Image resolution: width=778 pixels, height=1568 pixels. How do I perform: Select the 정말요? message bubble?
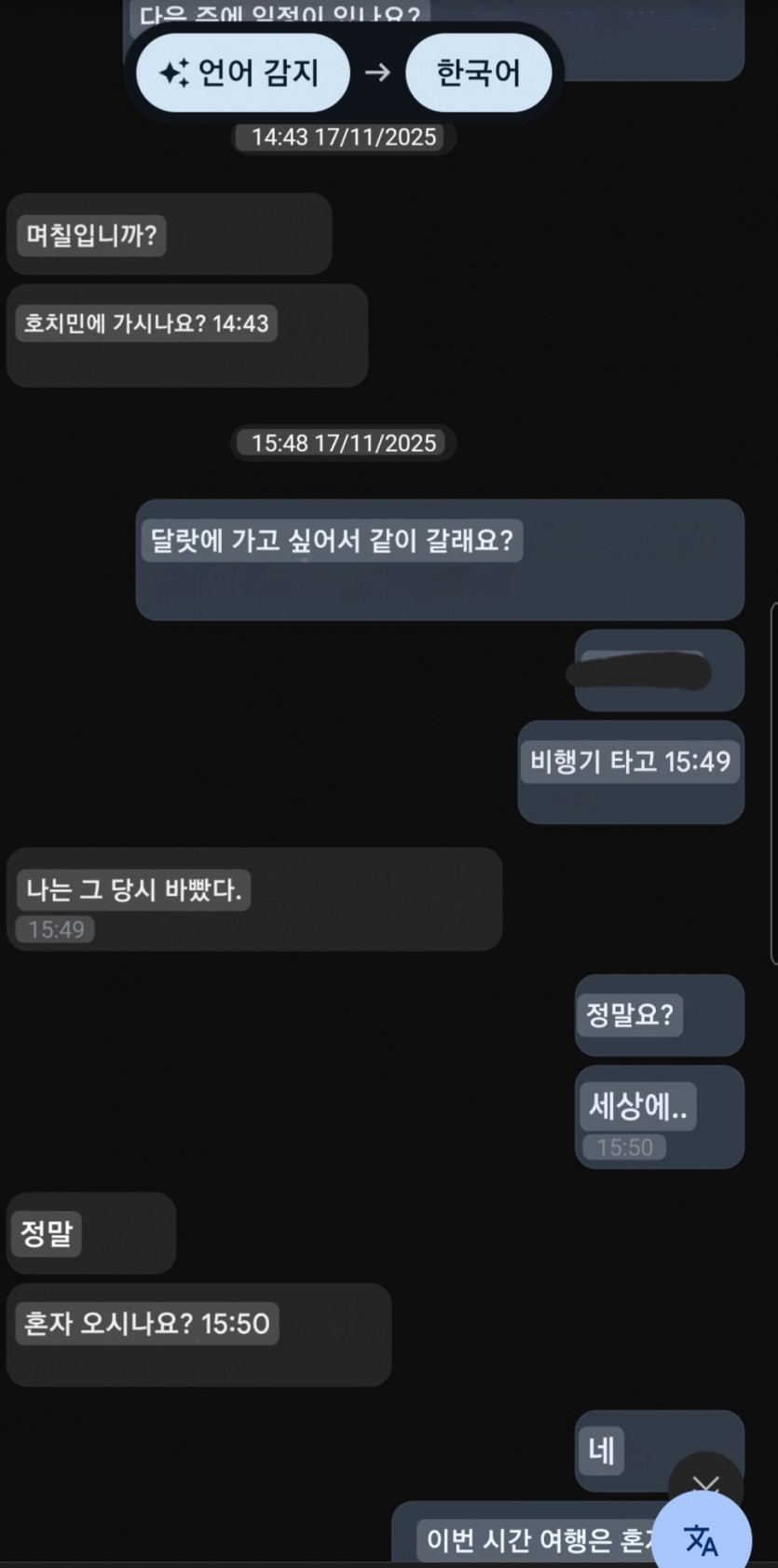[x=659, y=1015]
